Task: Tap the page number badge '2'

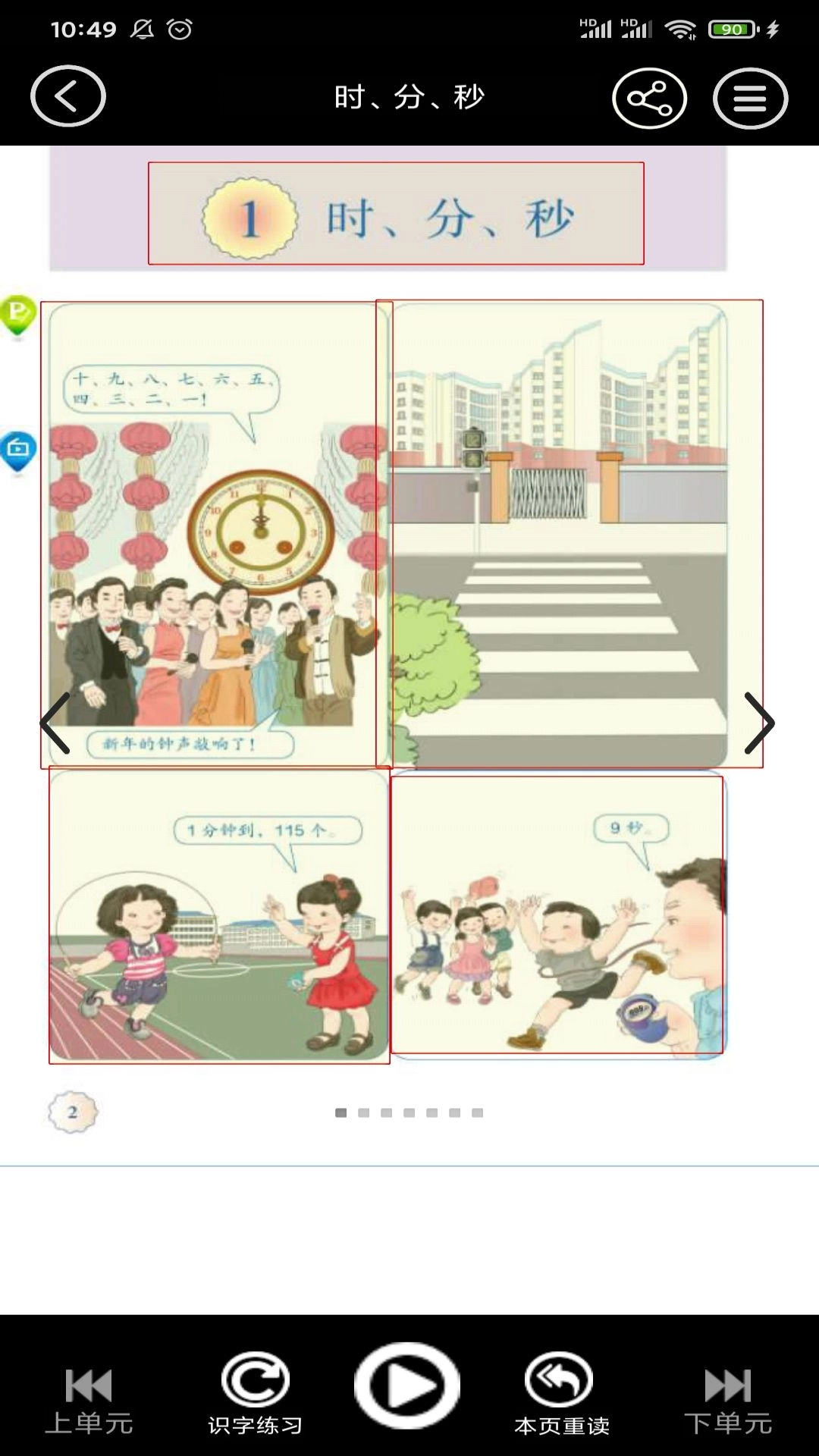Action: (x=72, y=1111)
